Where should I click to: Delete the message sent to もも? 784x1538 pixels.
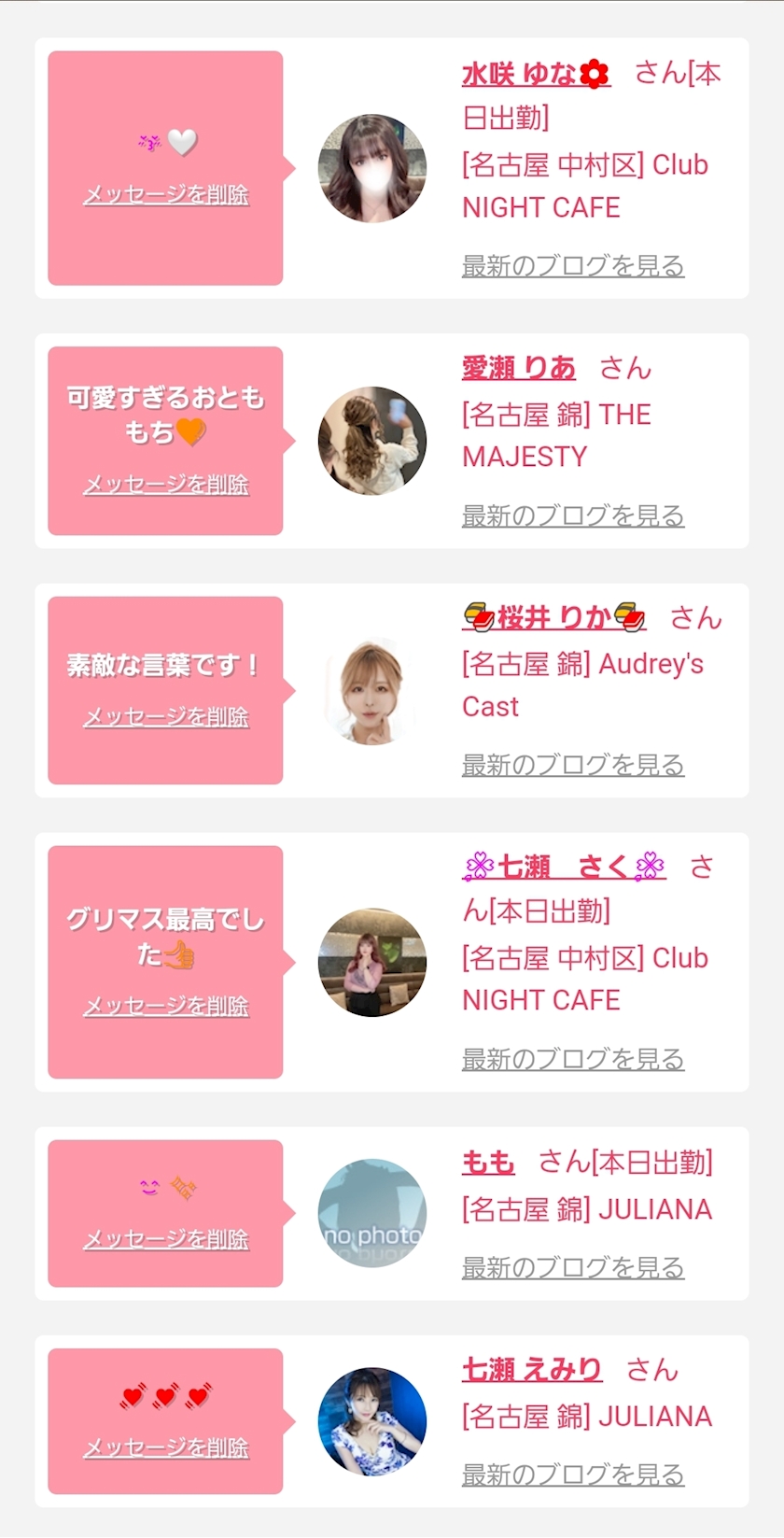point(166,1239)
